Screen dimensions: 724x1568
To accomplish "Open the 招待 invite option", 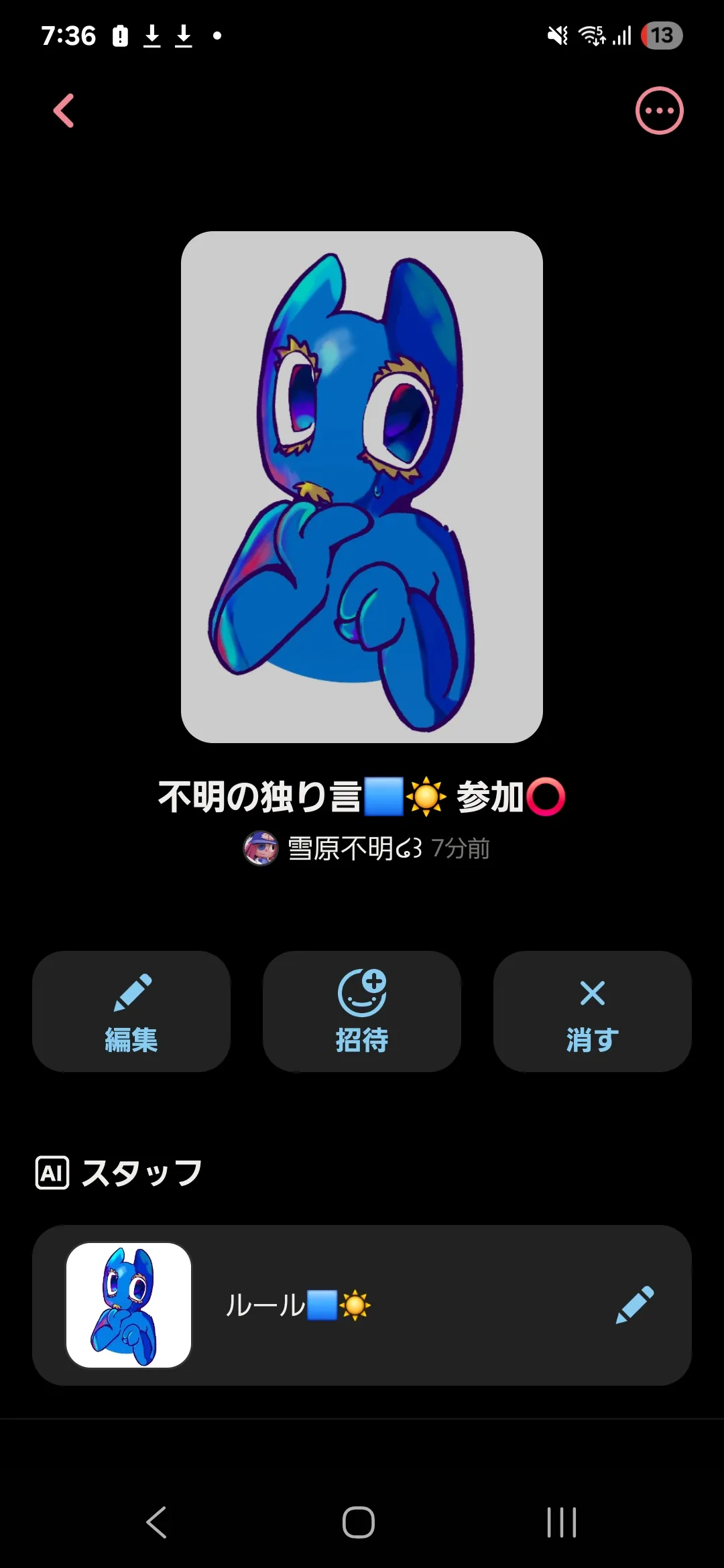I will tap(362, 1011).
